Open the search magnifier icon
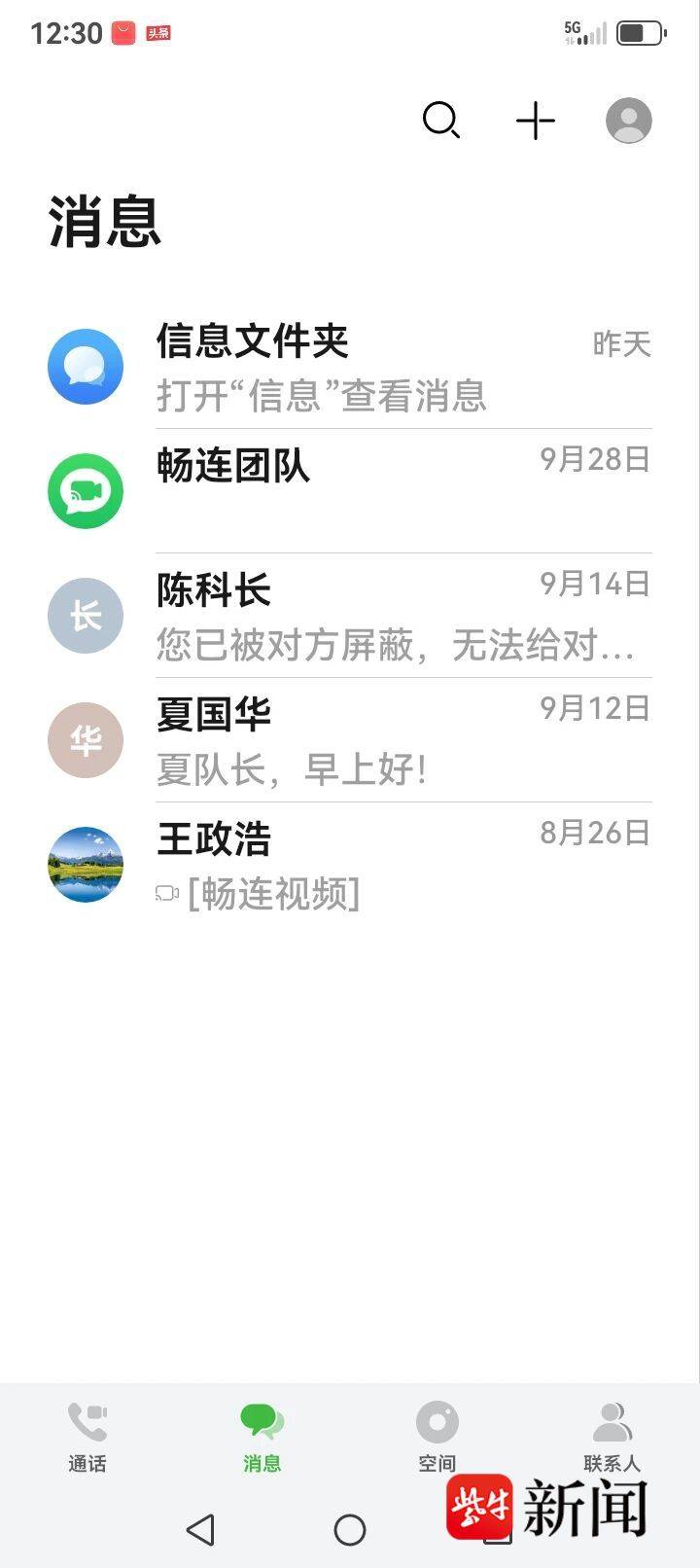 point(440,121)
